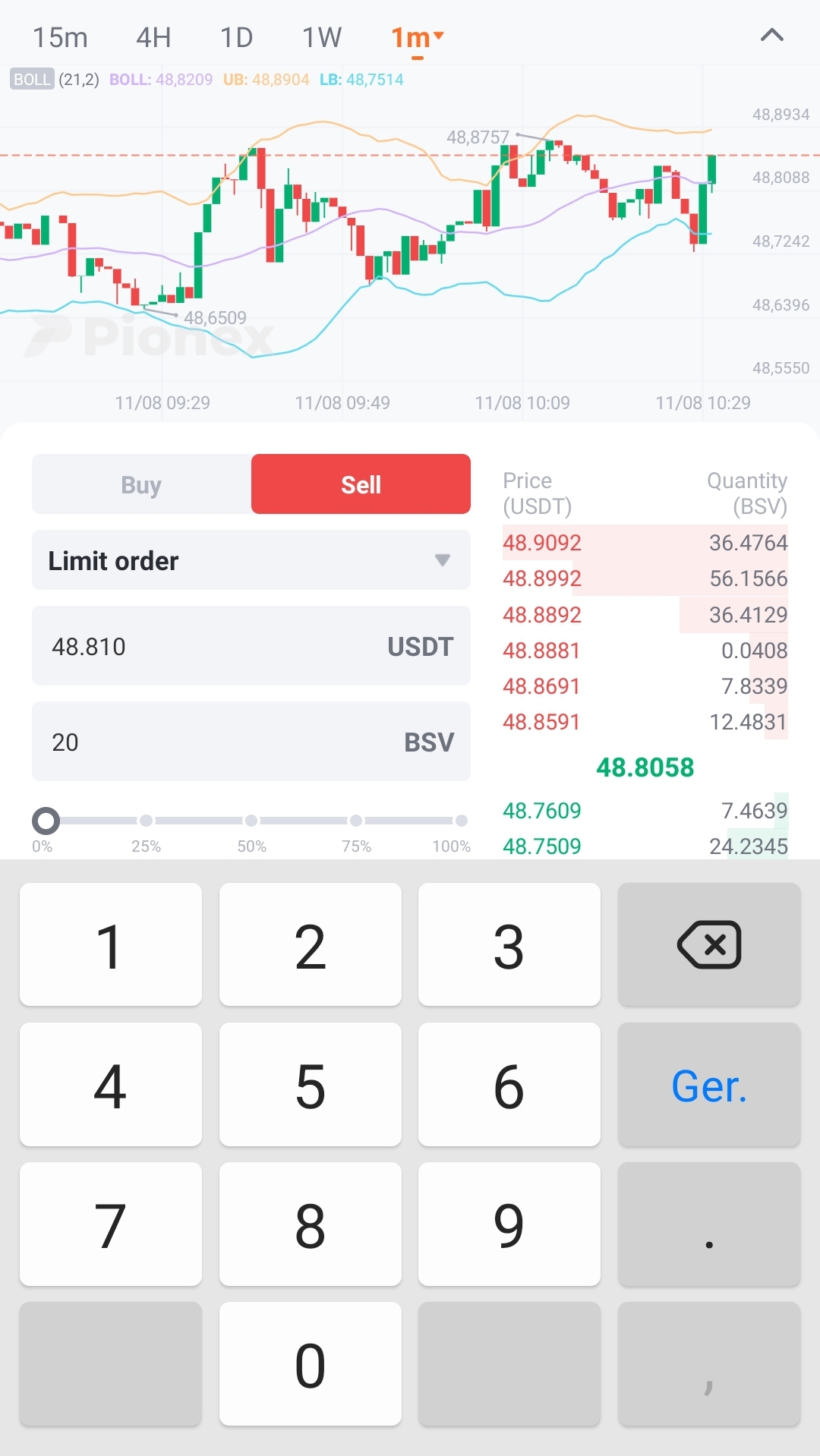
Task: Edit the BSV quantity field
Action: (213, 742)
